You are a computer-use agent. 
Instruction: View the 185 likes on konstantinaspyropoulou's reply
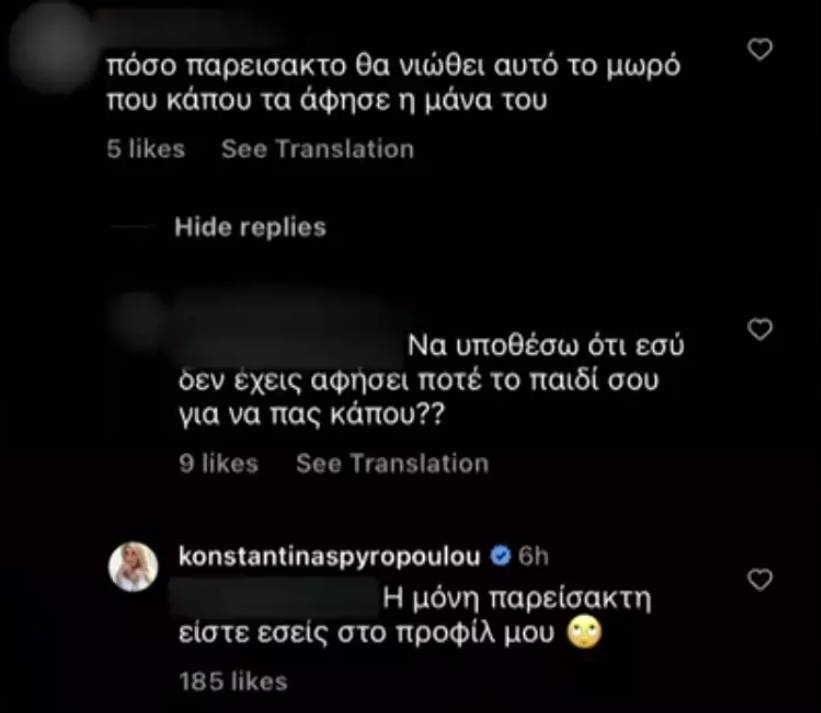click(x=232, y=682)
